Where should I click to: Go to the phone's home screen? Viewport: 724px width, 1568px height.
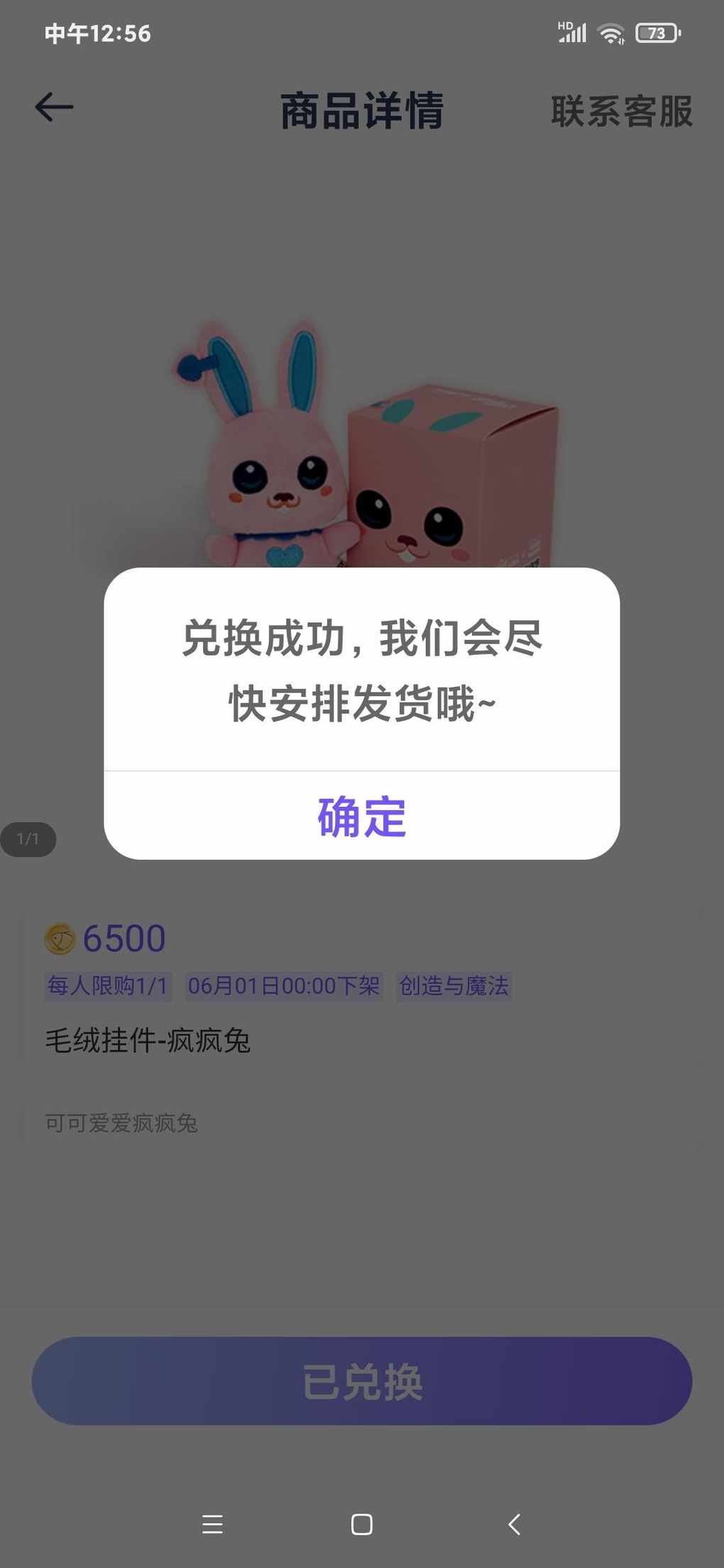(362, 1524)
